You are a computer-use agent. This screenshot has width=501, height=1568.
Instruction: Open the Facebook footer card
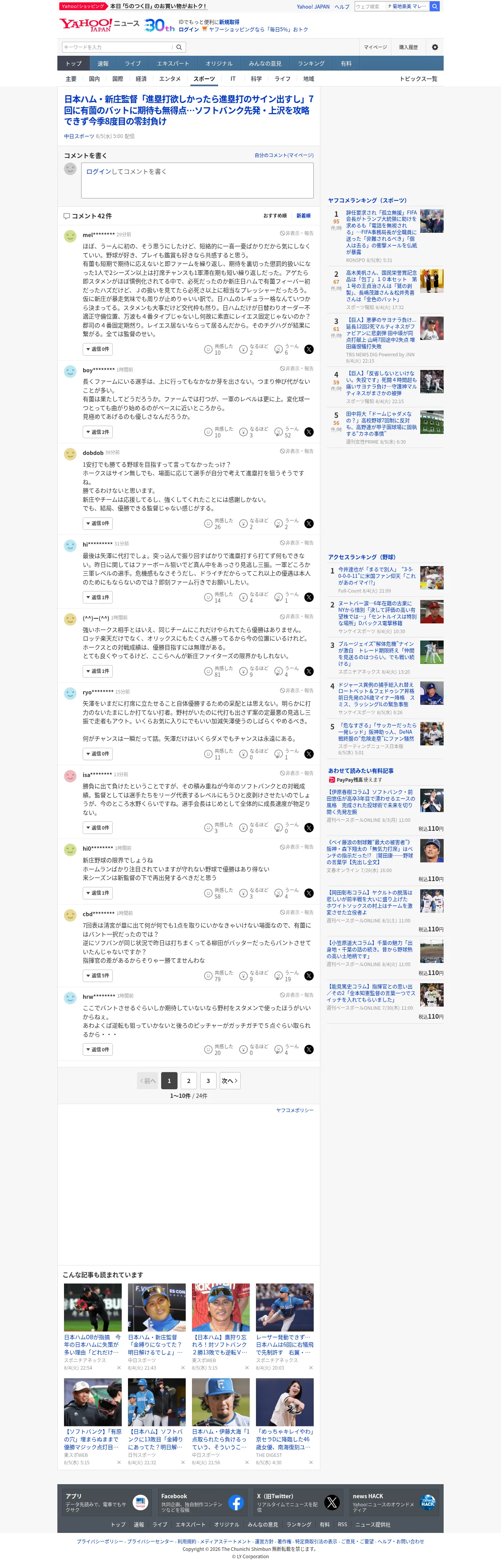203,1503
